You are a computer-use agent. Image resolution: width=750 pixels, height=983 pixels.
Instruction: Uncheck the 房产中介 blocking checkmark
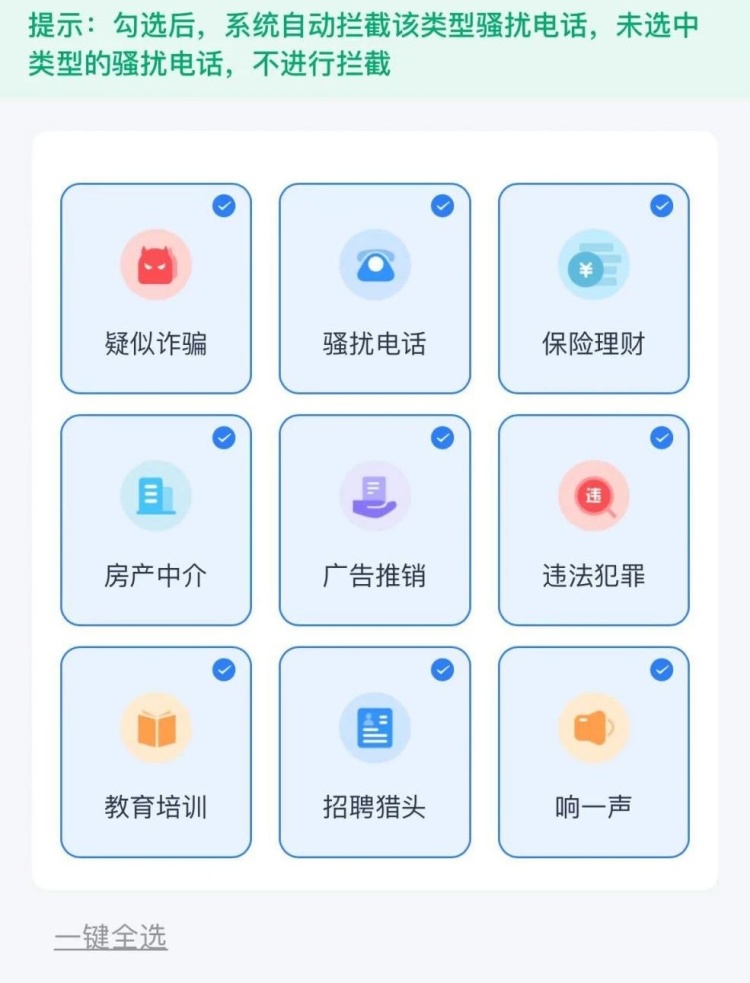[x=223, y=438]
